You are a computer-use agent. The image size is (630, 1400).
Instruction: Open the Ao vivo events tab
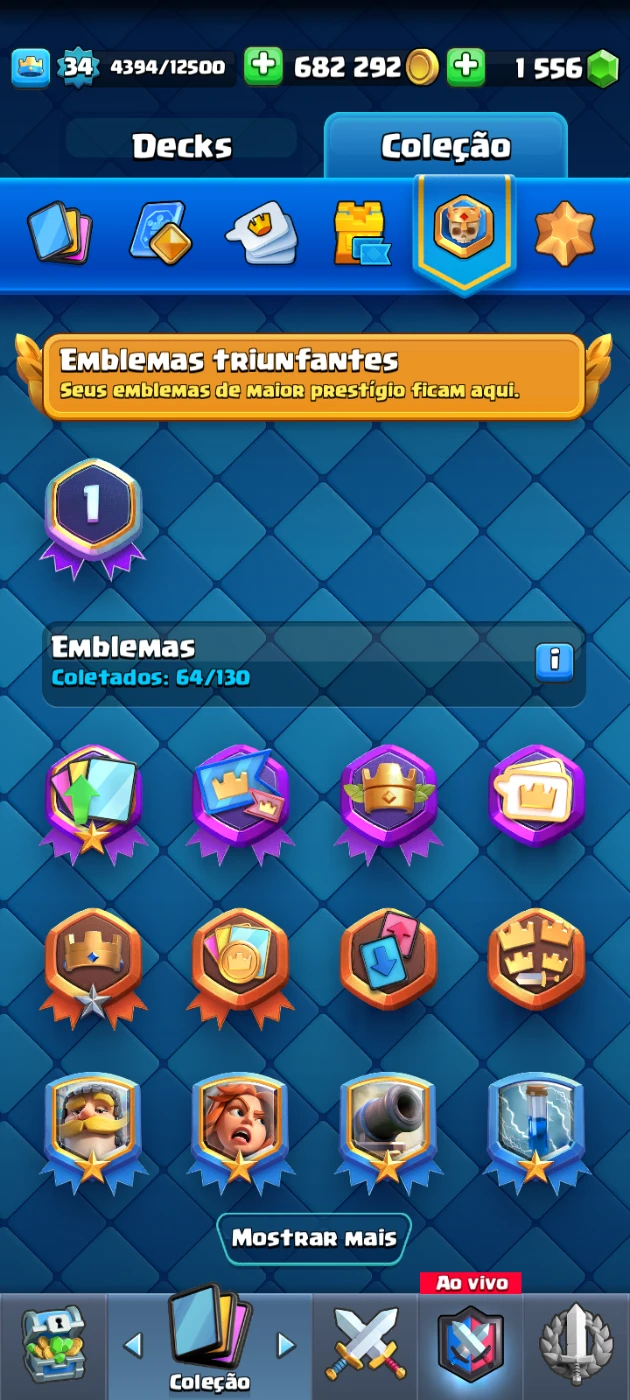[470, 1343]
